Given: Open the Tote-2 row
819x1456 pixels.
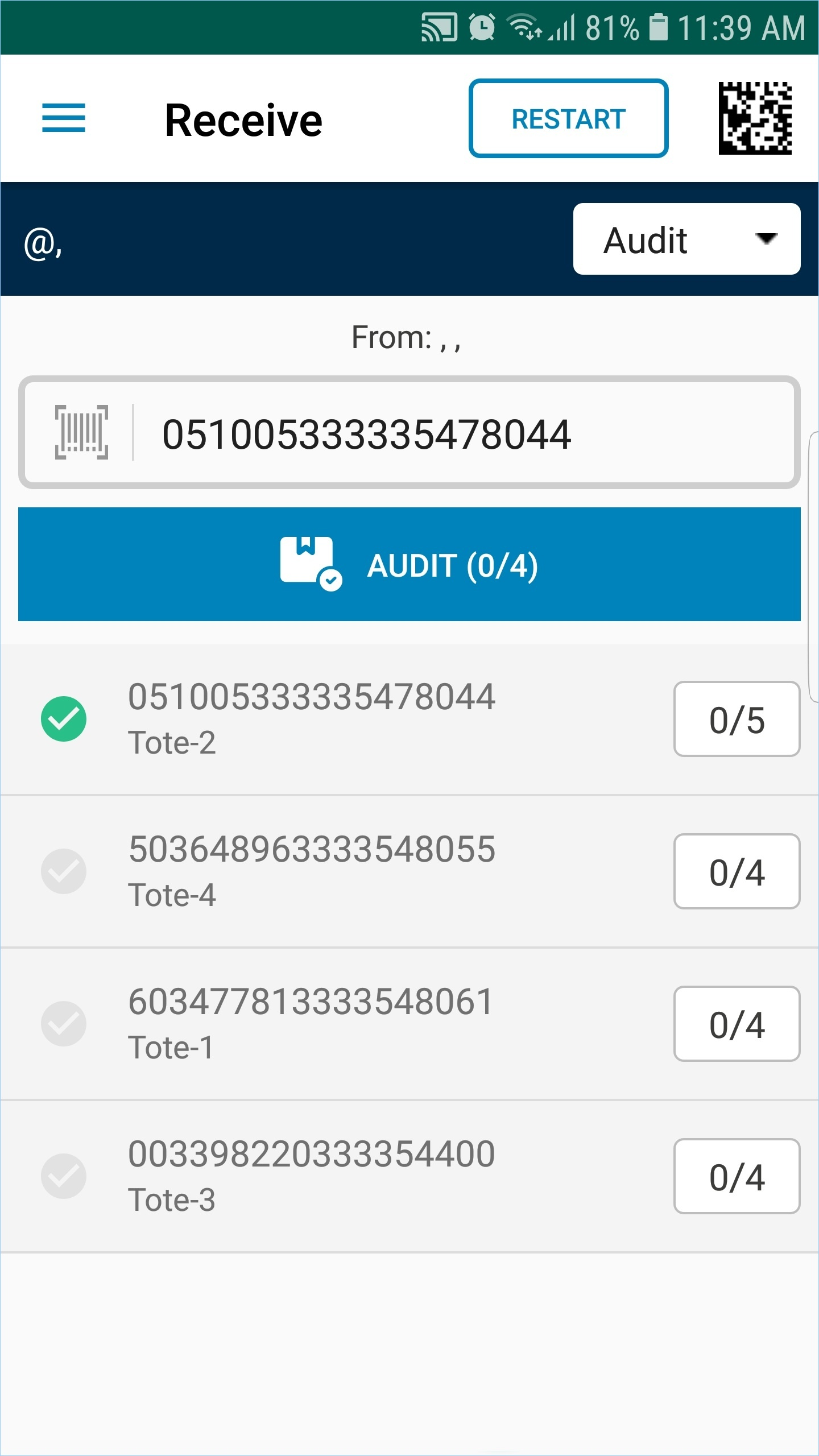Looking at the screenshot, I should pos(409,719).
